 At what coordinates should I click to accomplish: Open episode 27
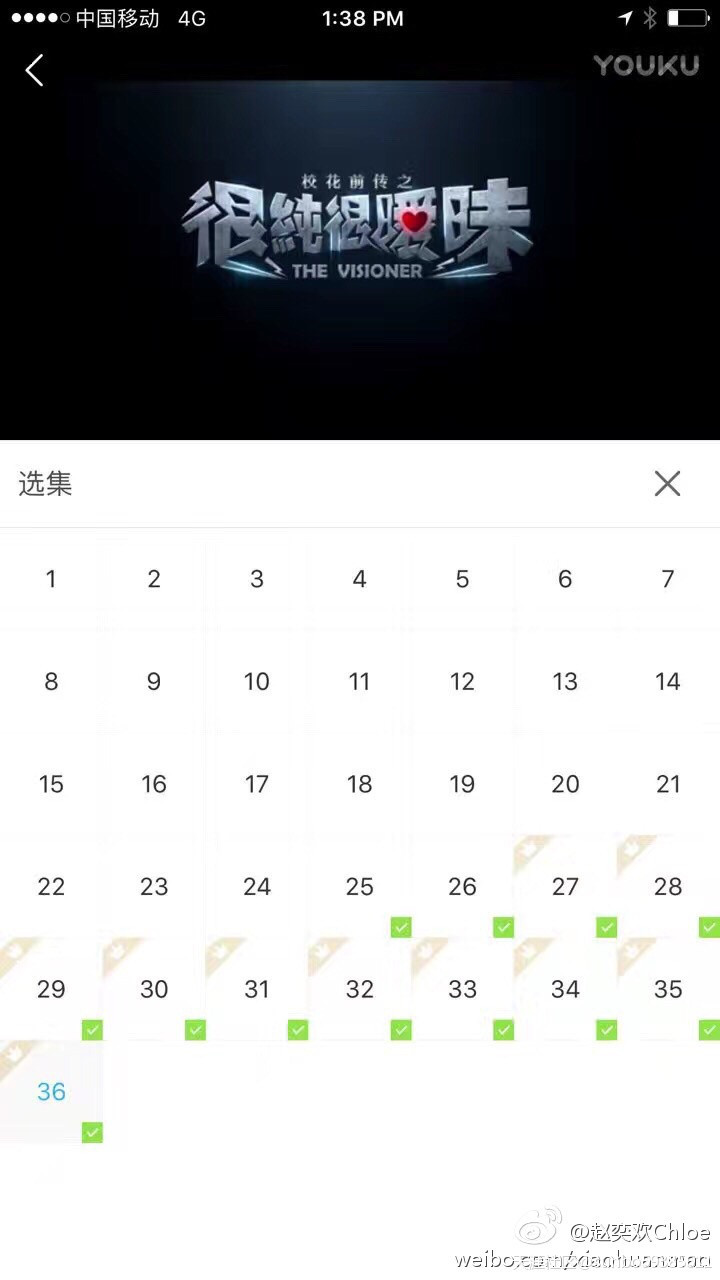coord(565,887)
